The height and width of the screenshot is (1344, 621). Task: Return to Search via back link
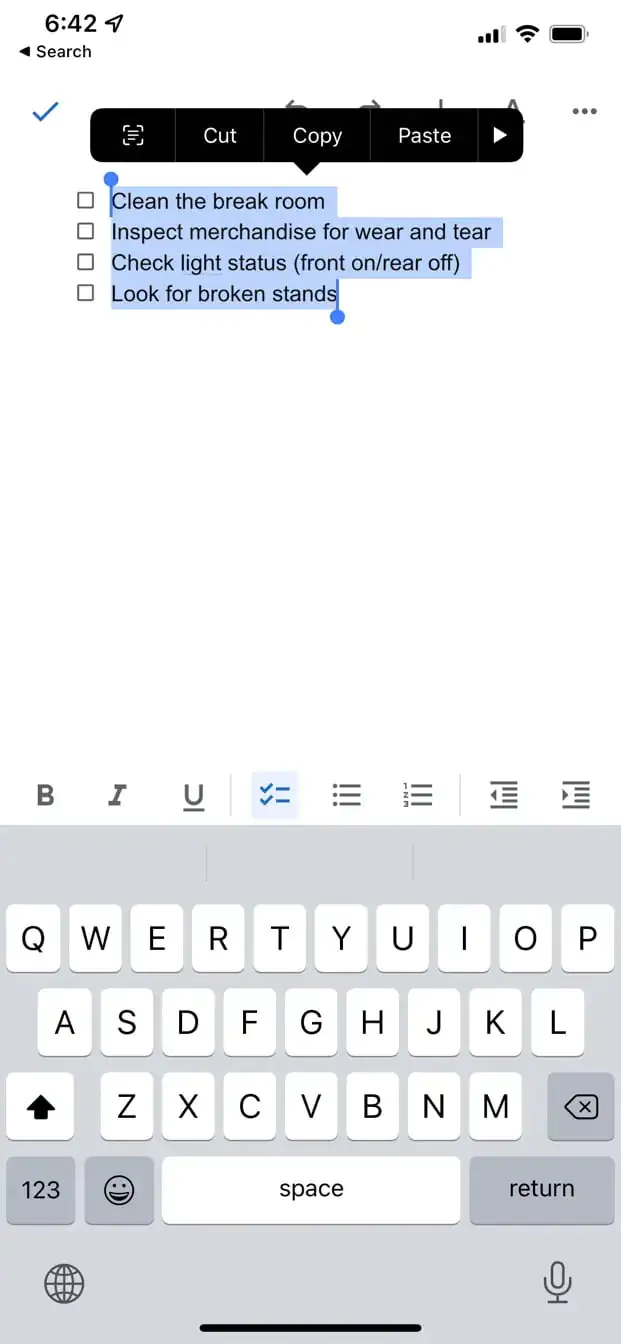coord(56,52)
